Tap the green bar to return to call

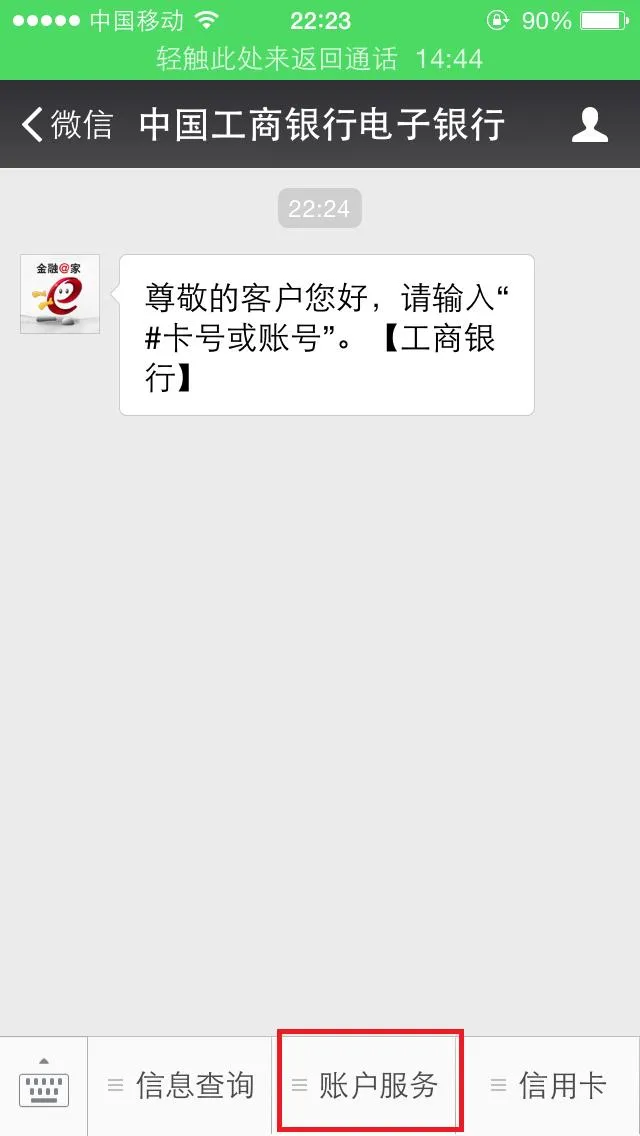pos(320,59)
